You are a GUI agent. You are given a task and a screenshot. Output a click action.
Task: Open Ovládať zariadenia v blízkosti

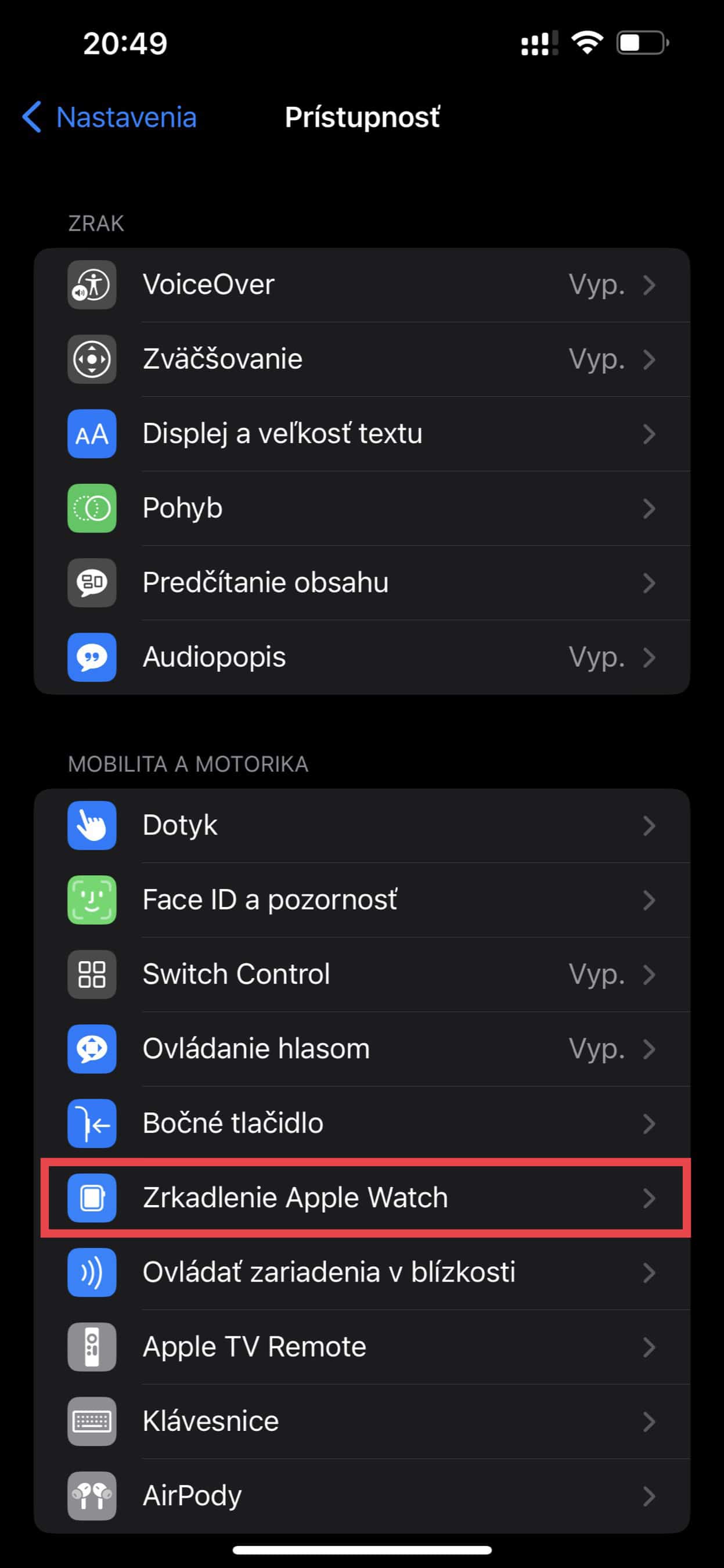click(x=362, y=1272)
